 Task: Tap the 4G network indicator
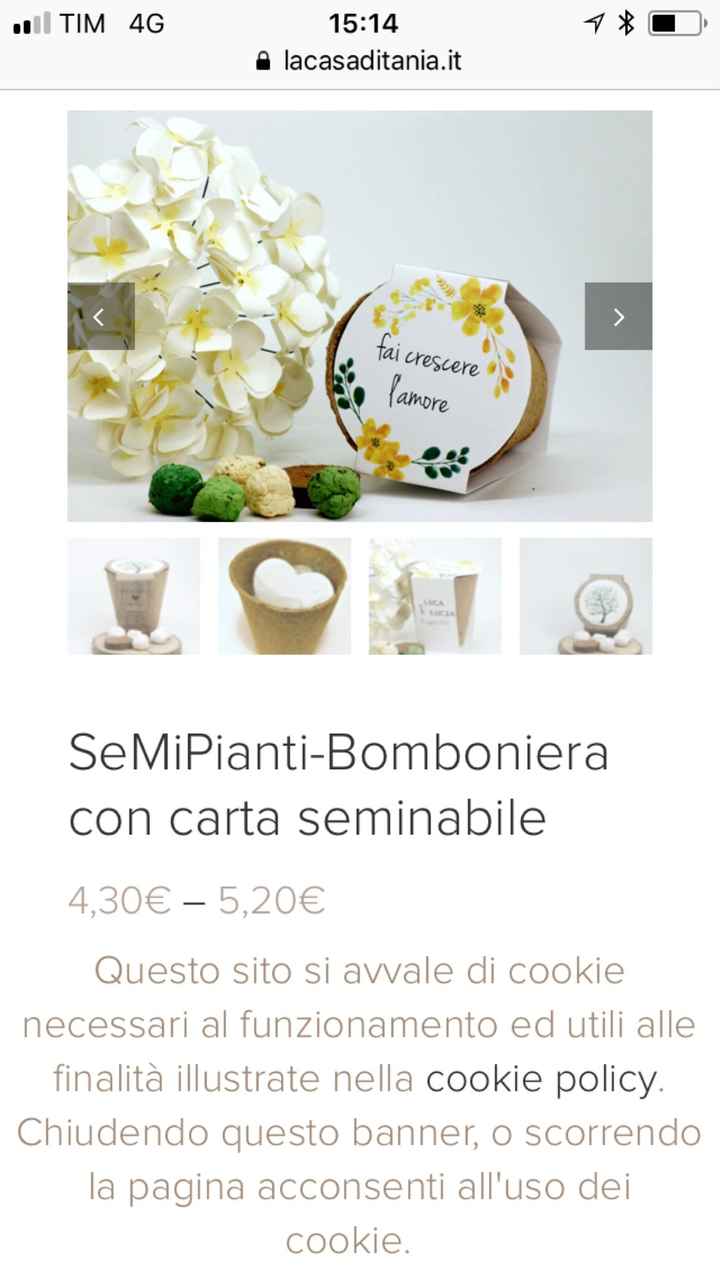pyautogui.click(x=146, y=23)
